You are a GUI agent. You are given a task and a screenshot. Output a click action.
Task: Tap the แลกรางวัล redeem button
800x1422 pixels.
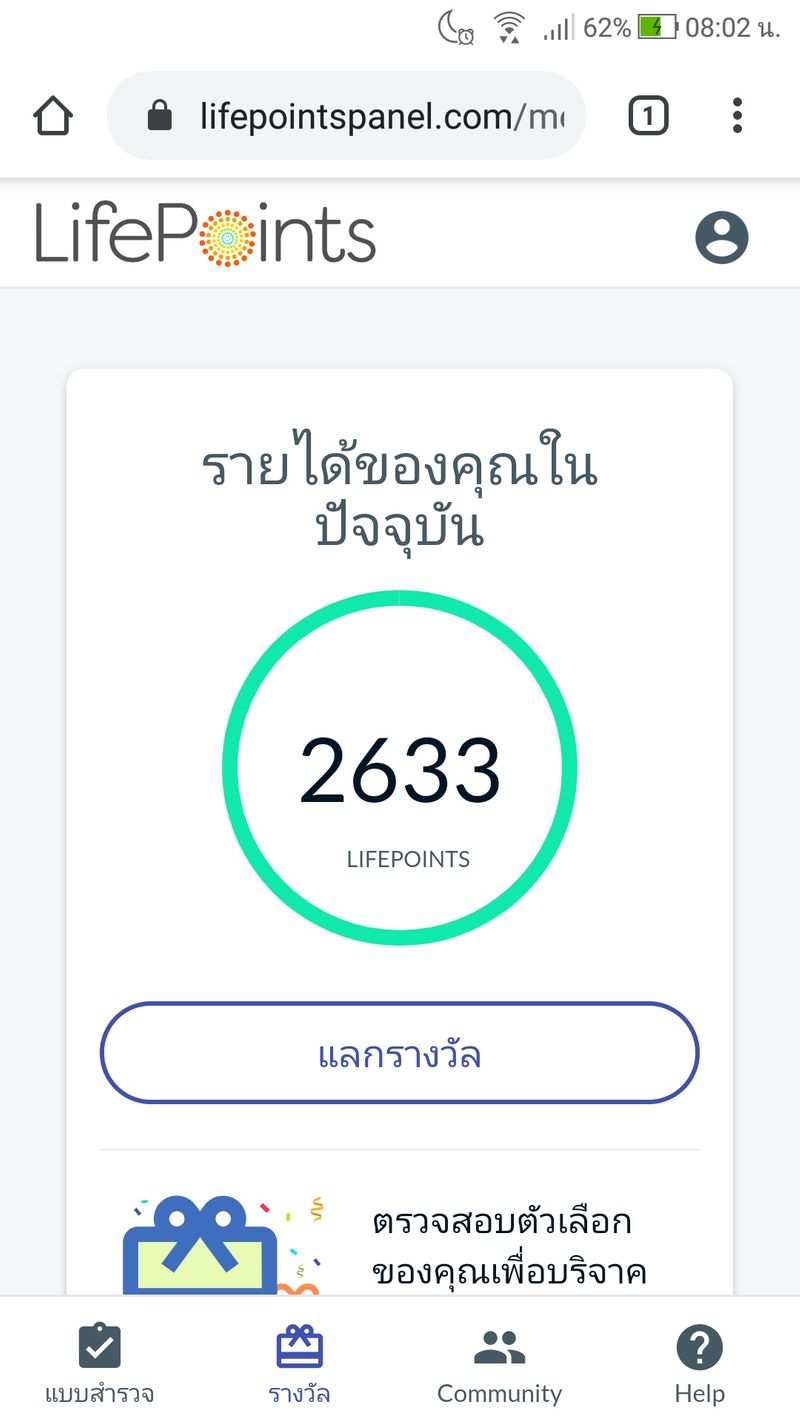pos(399,1054)
